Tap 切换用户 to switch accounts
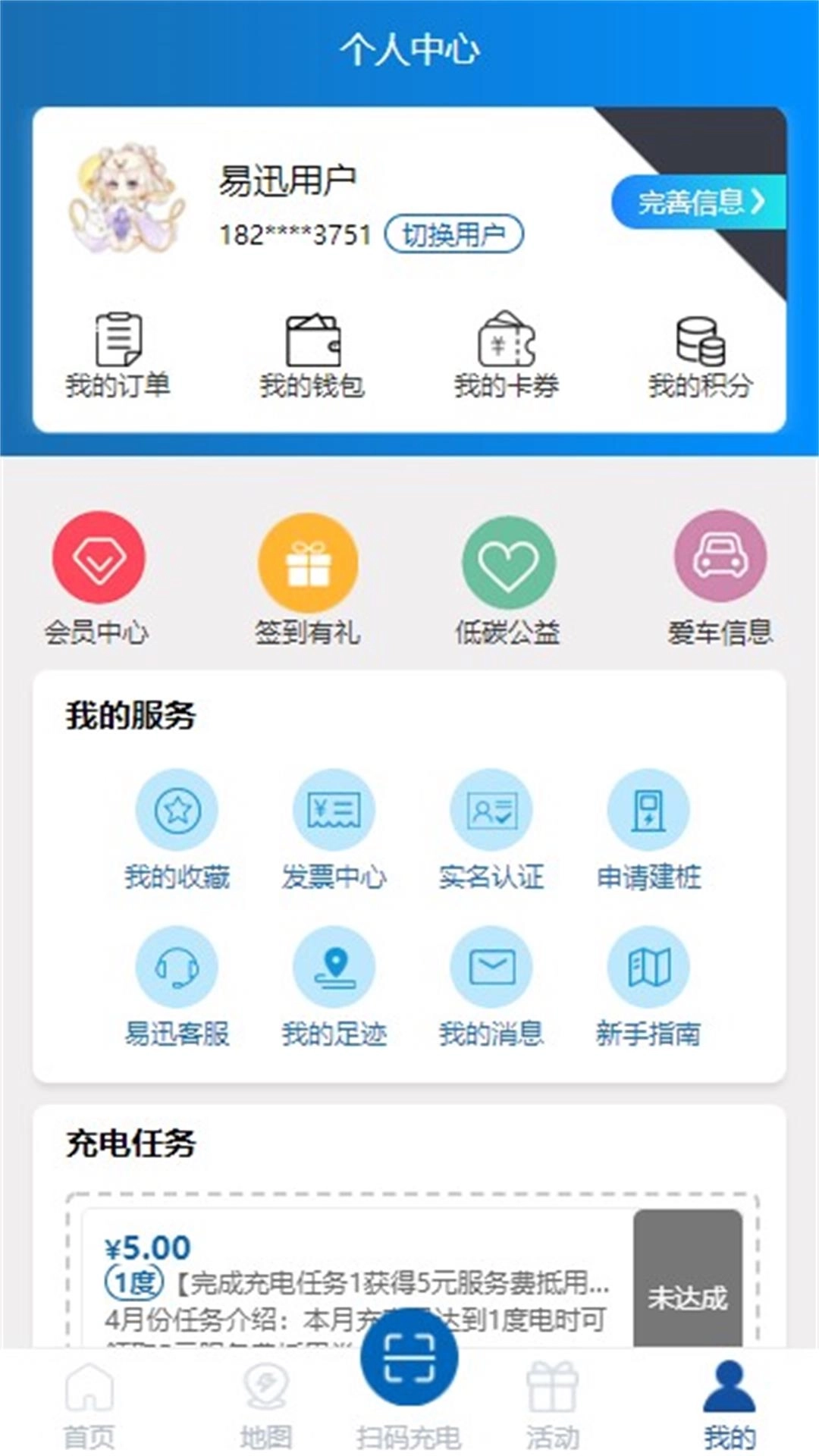 point(453,235)
